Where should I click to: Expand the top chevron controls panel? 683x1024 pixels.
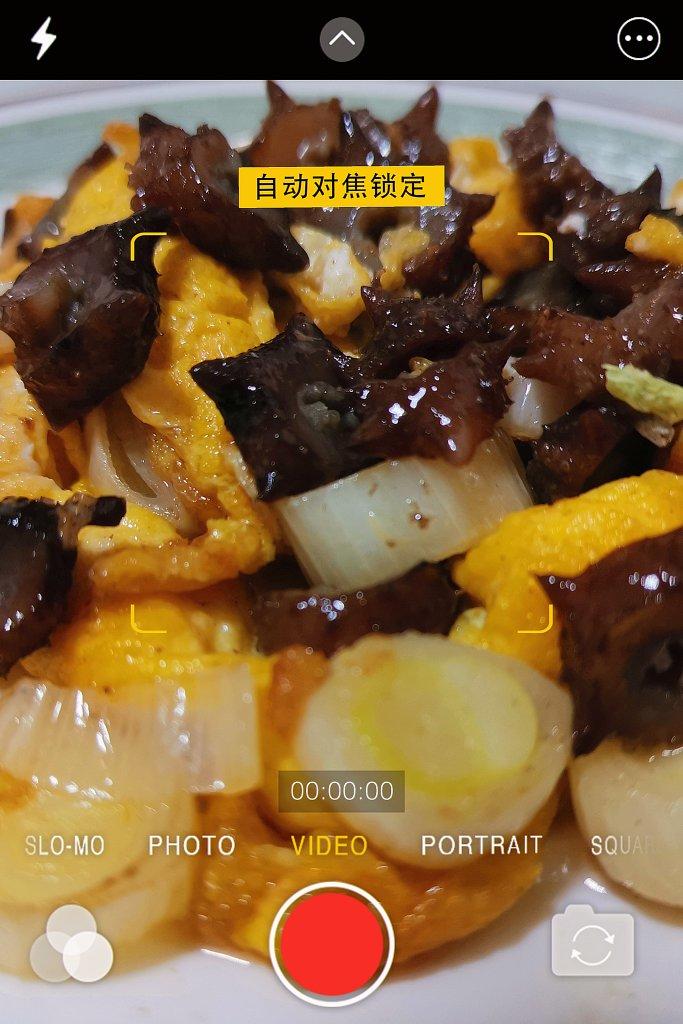pos(342,39)
